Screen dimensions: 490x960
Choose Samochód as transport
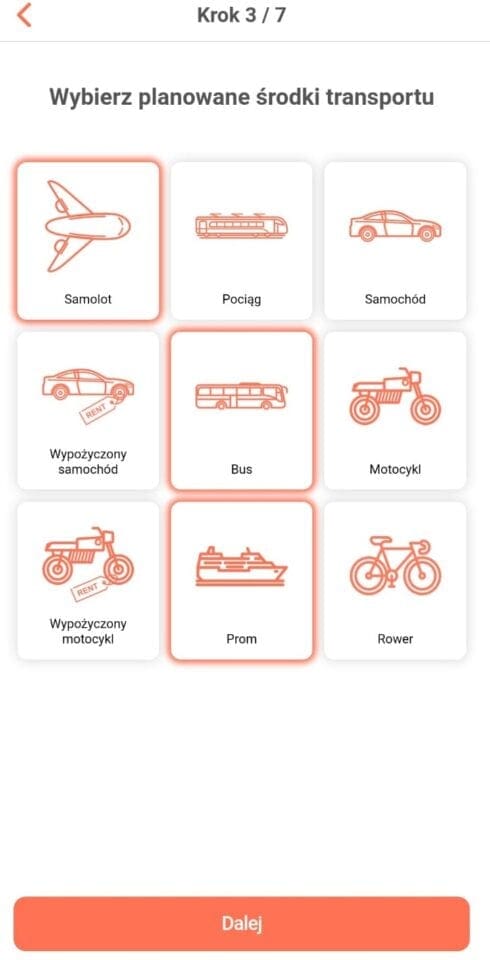pyautogui.click(x=395, y=241)
